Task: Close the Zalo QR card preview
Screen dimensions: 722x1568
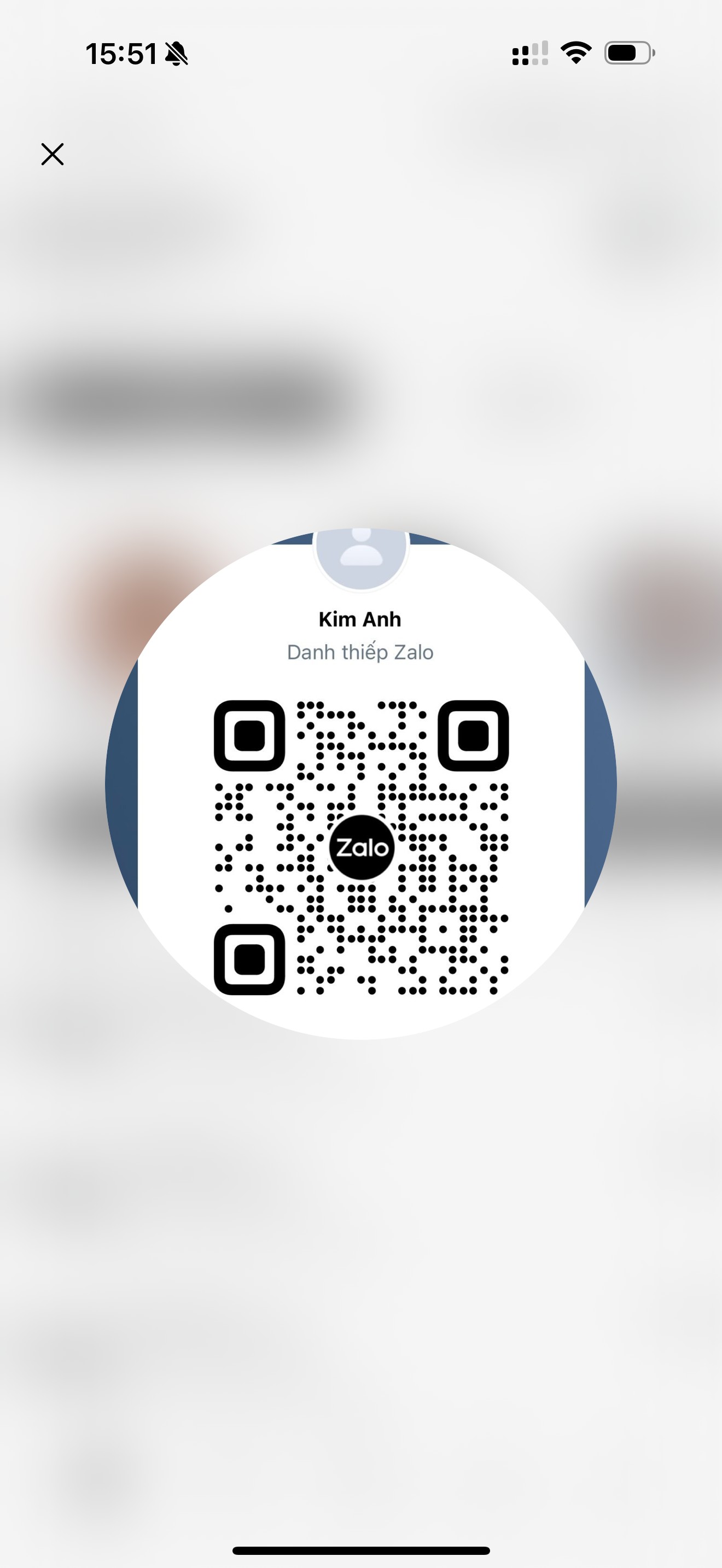Action: pyautogui.click(x=53, y=154)
